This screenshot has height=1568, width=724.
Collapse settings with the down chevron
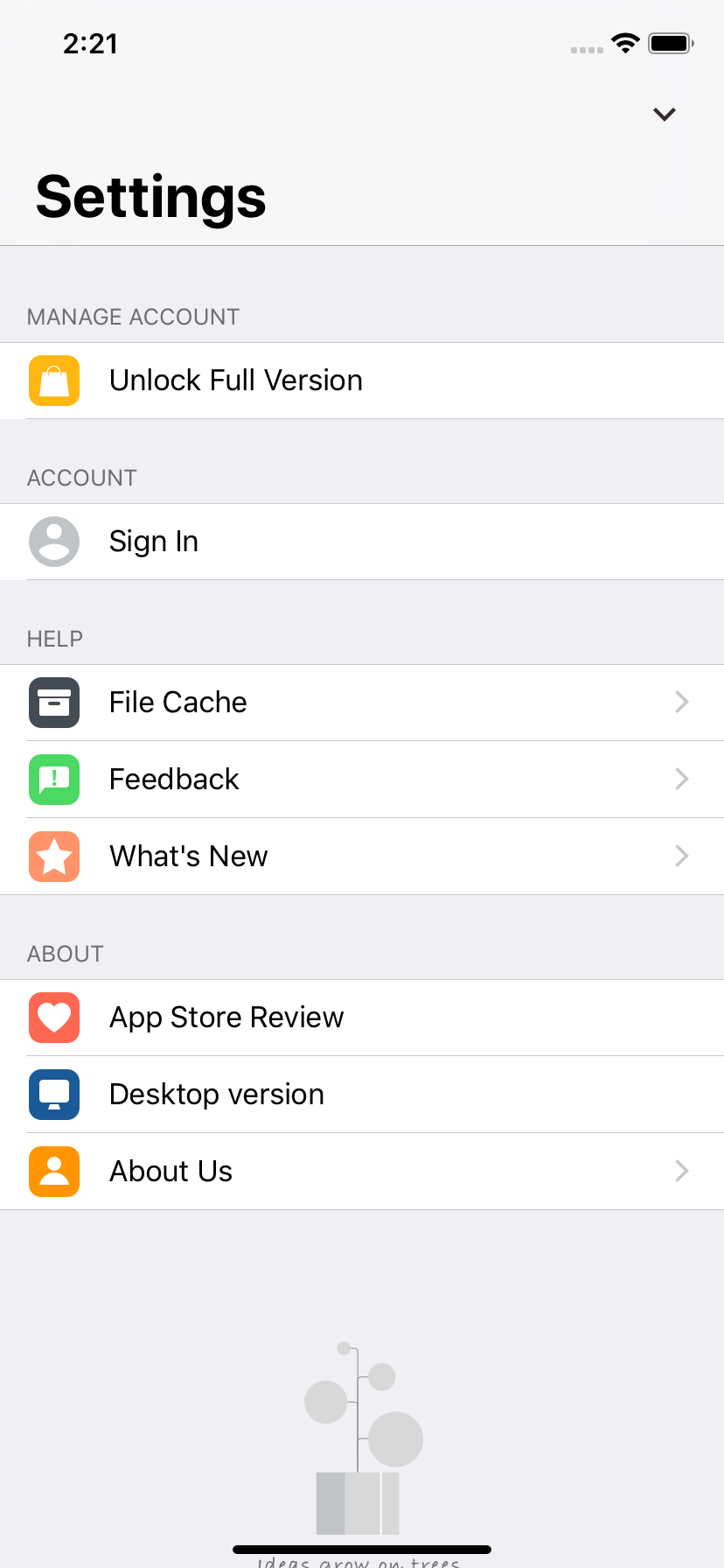665,115
